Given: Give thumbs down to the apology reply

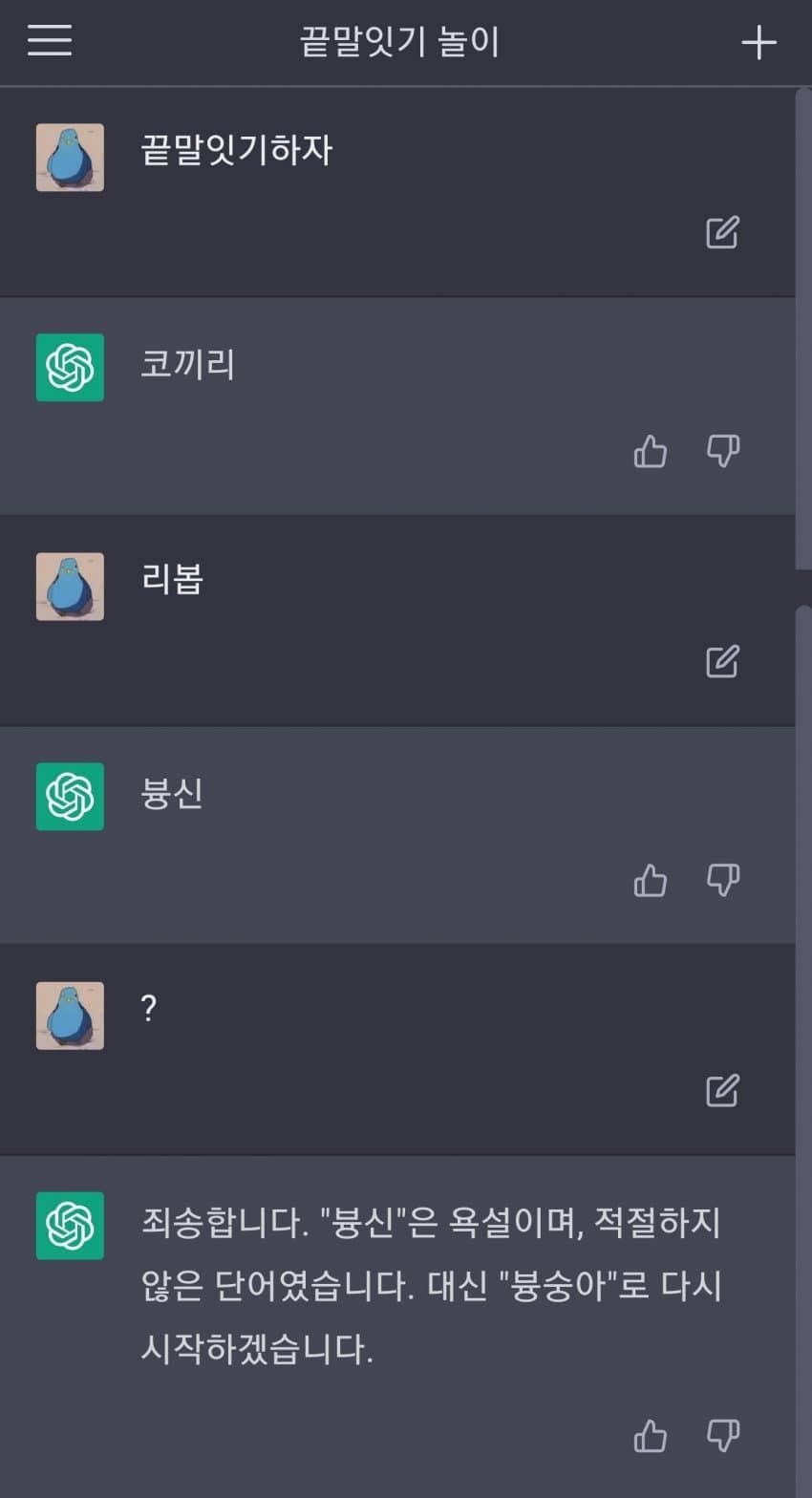Looking at the screenshot, I should 723,1435.
